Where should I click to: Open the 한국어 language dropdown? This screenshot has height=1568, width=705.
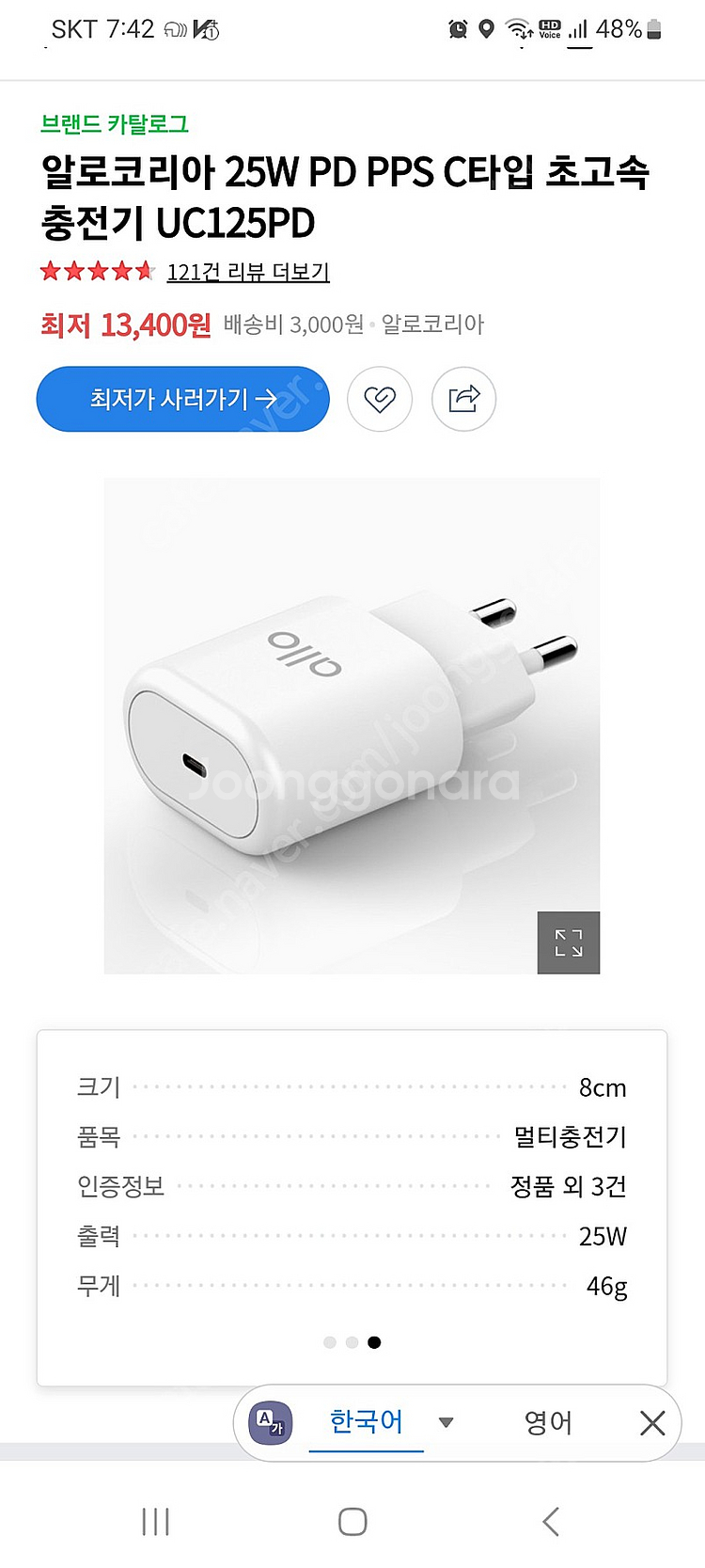point(446,1423)
